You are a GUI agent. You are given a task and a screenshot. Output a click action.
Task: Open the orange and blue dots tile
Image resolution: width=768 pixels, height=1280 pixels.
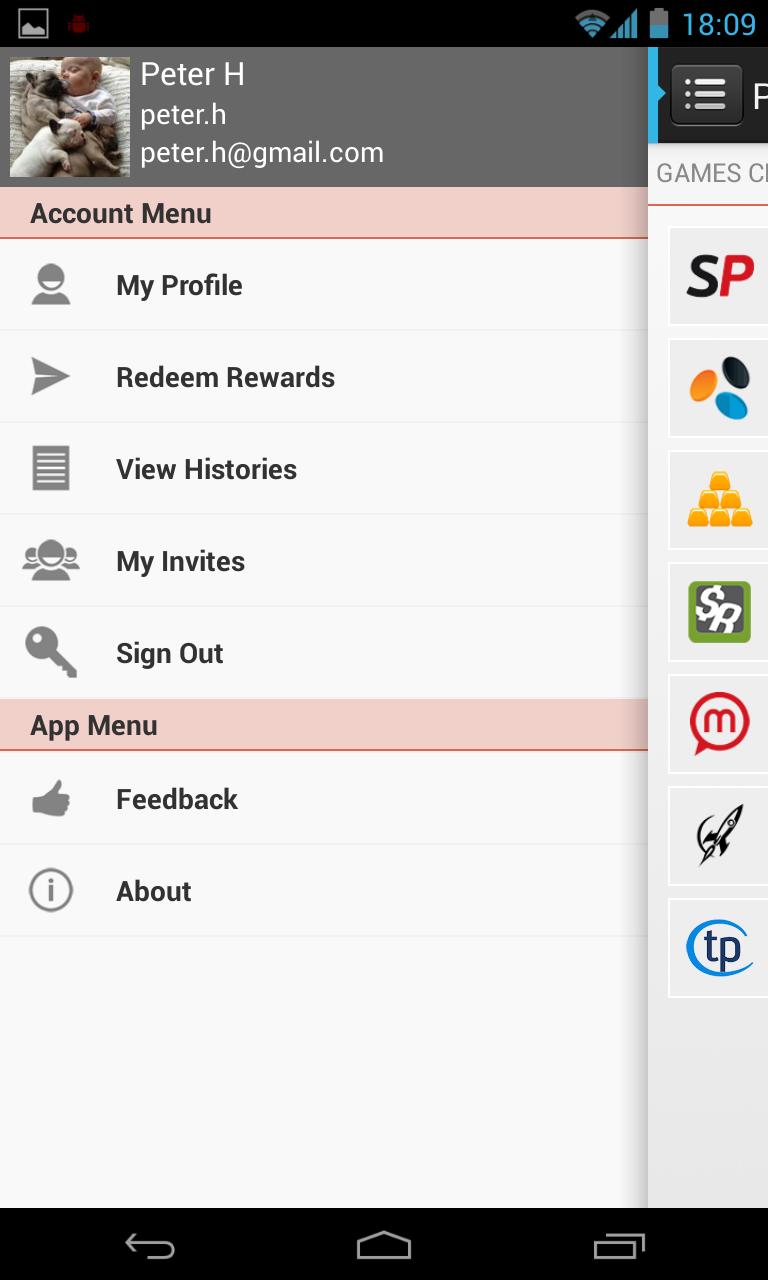pyautogui.click(x=720, y=388)
